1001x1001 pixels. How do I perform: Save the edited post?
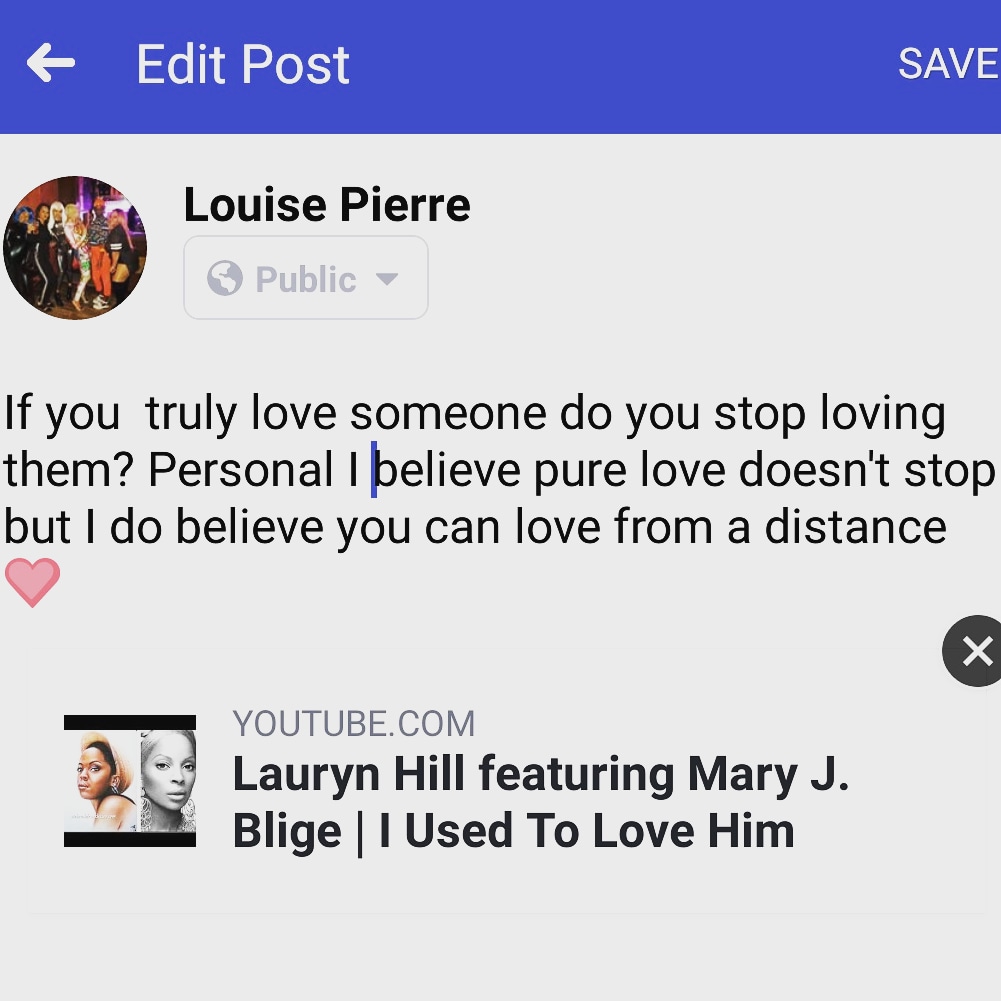point(946,64)
